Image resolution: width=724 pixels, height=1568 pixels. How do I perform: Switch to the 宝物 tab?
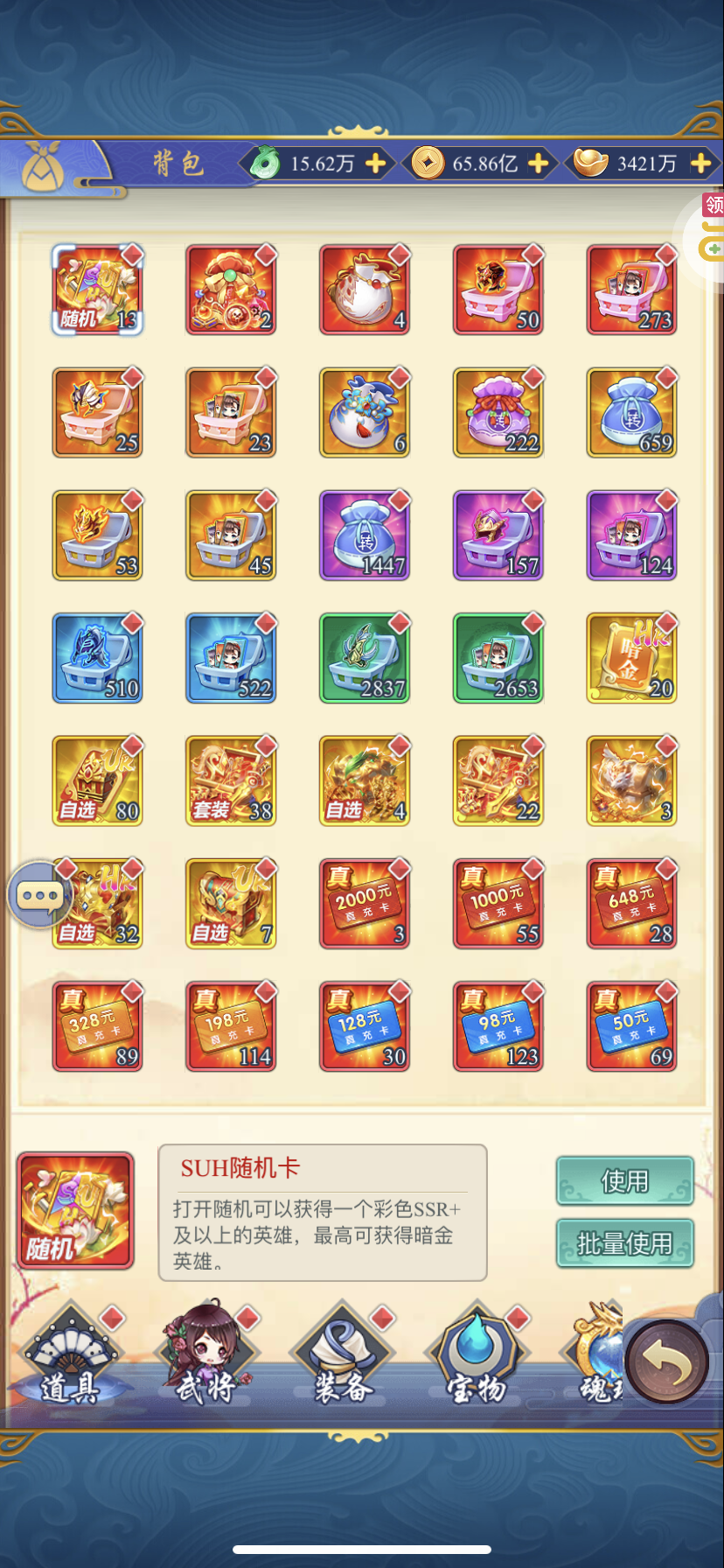[x=477, y=1356]
